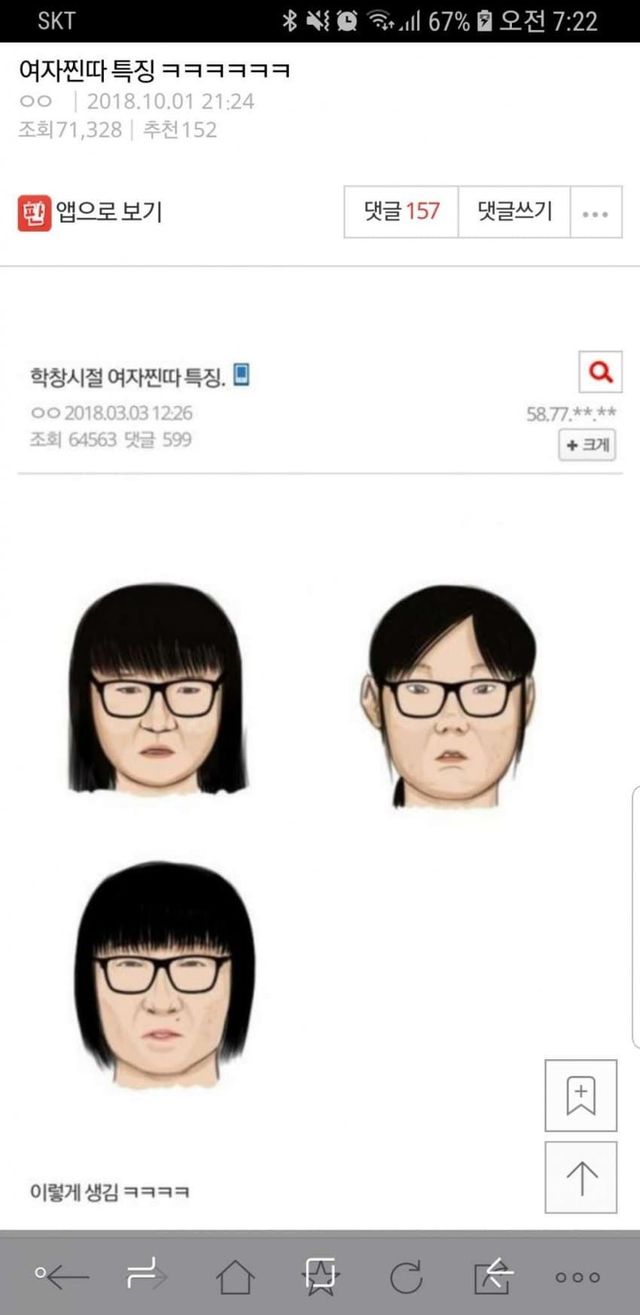Open the browser's more options menu
Image resolution: width=640 pixels, height=1315 pixels.
coord(578,1276)
